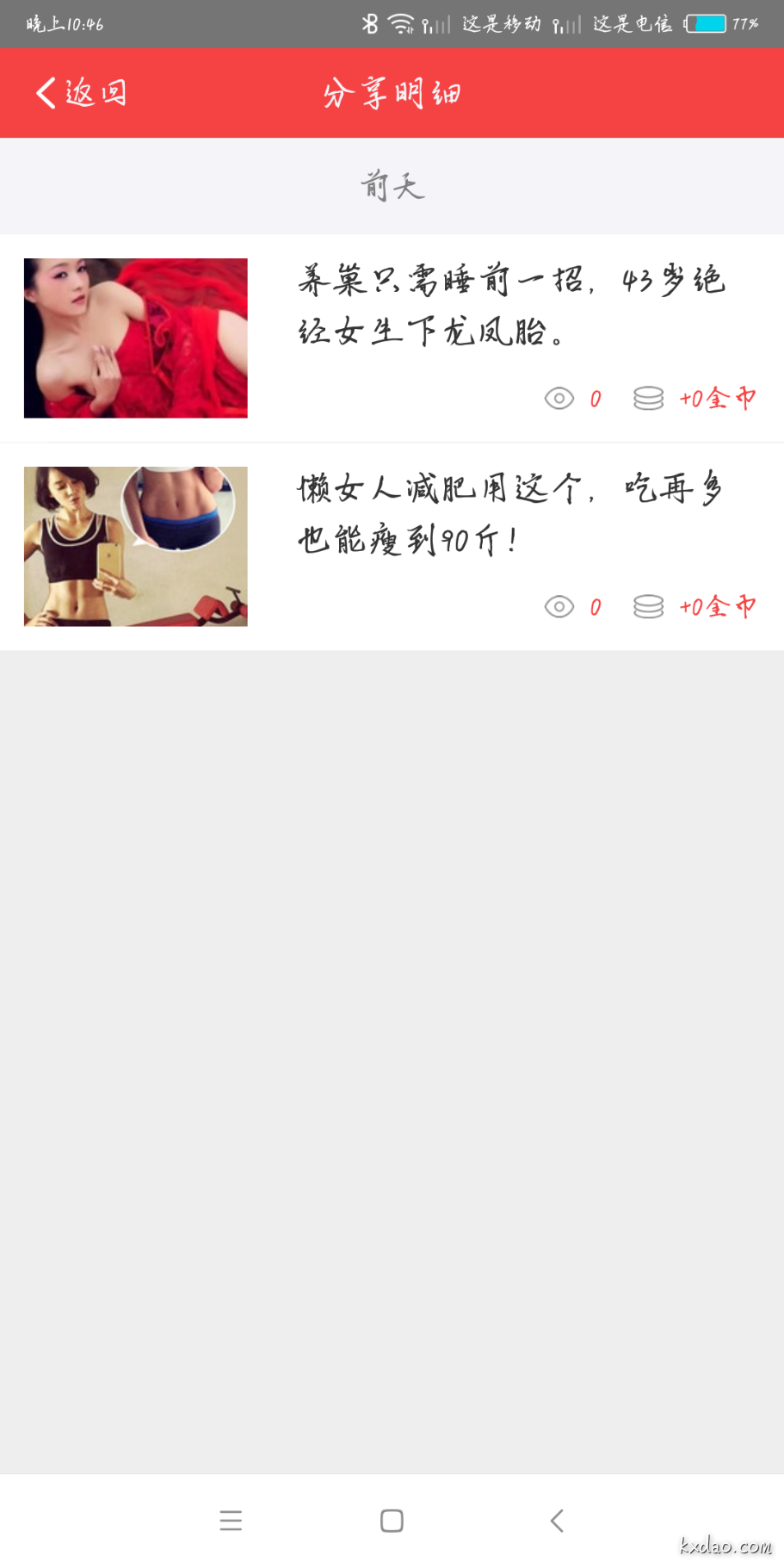Tap the coin stack icon on the first article
This screenshot has width=784, height=1568.
[647, 399]
